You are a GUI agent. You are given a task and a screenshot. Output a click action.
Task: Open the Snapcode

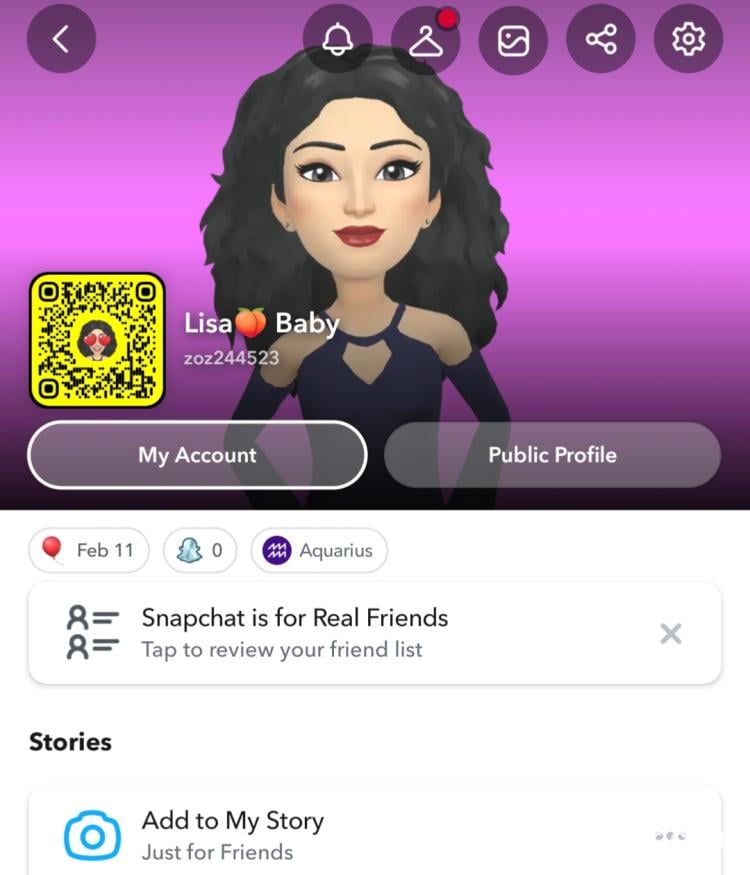[97, 340]
